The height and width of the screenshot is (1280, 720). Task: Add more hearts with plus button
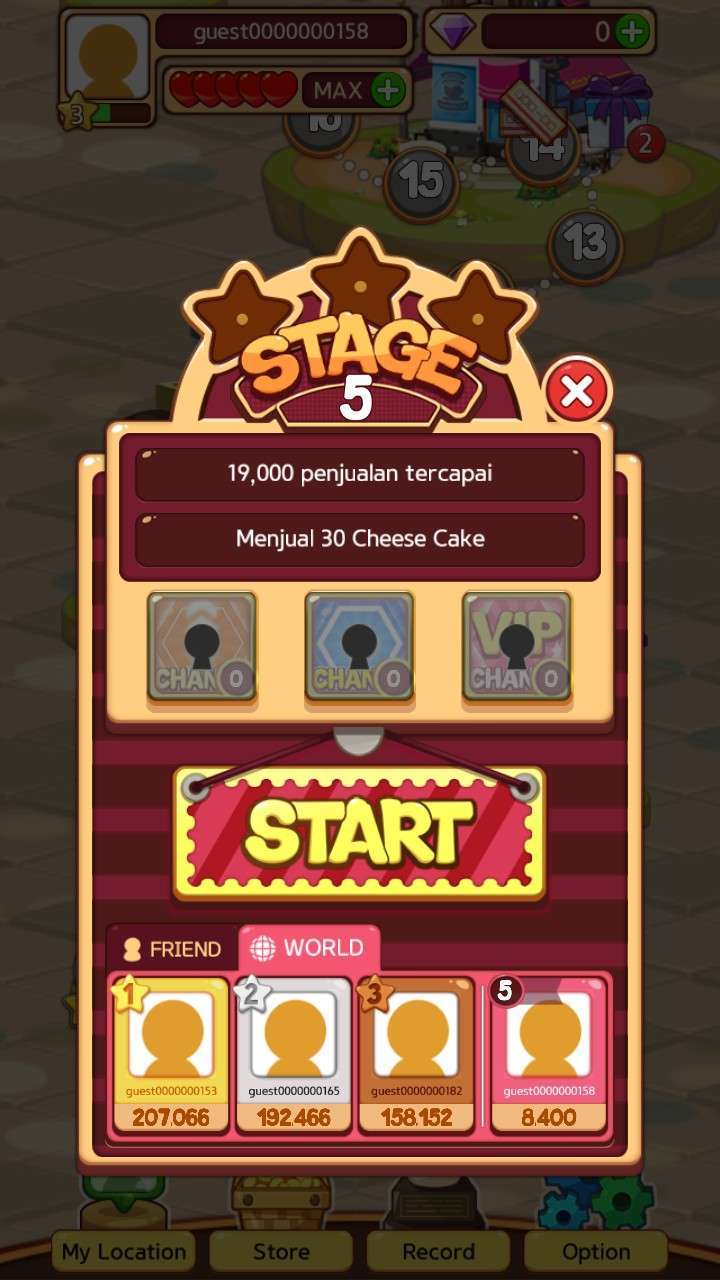[x=388, y=91]
